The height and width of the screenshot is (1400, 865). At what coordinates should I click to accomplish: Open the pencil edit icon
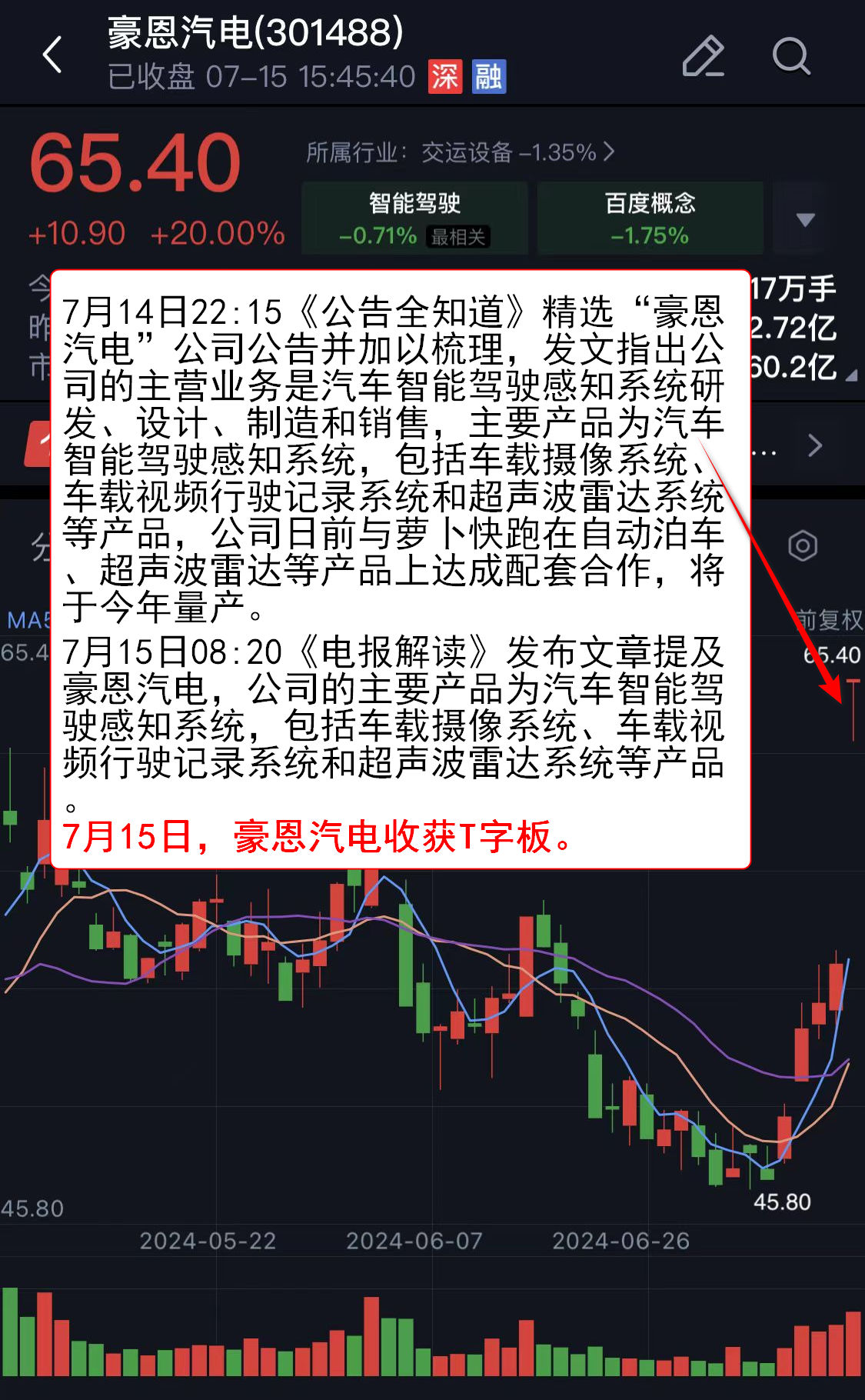point(703,56)
